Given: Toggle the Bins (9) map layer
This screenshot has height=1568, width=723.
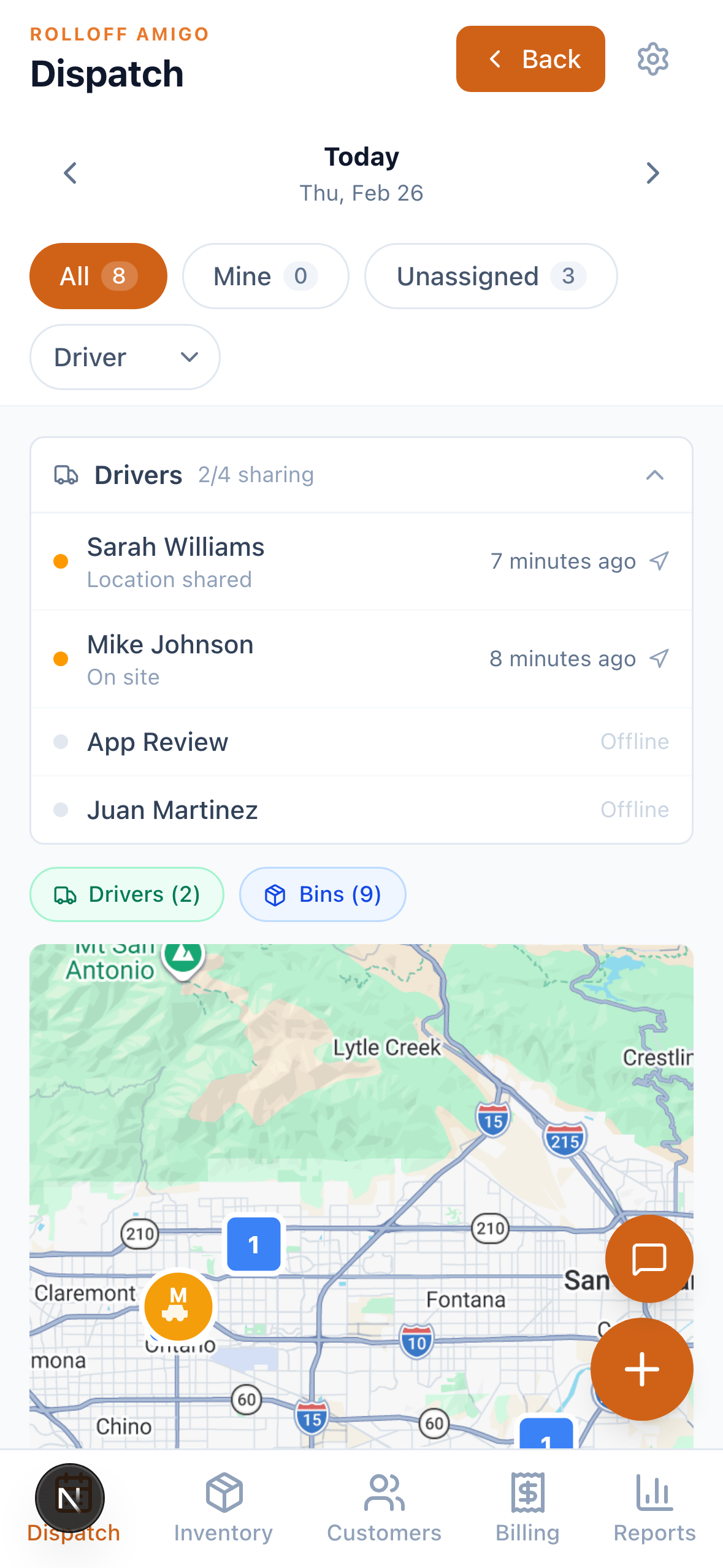Looking at the screenshot, I should point(323,894).
